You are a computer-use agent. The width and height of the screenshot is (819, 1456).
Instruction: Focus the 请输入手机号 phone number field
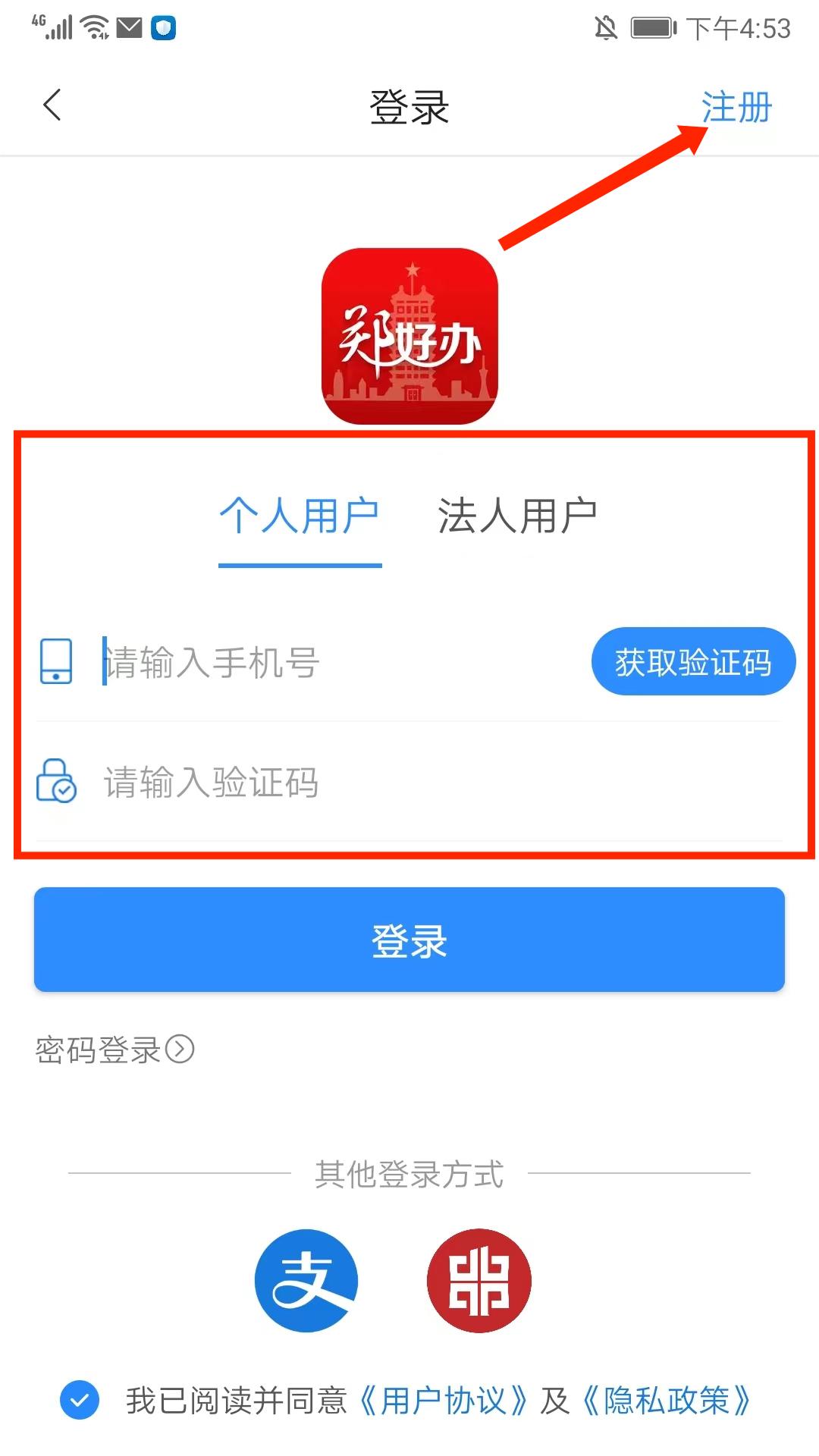[334, 662]
